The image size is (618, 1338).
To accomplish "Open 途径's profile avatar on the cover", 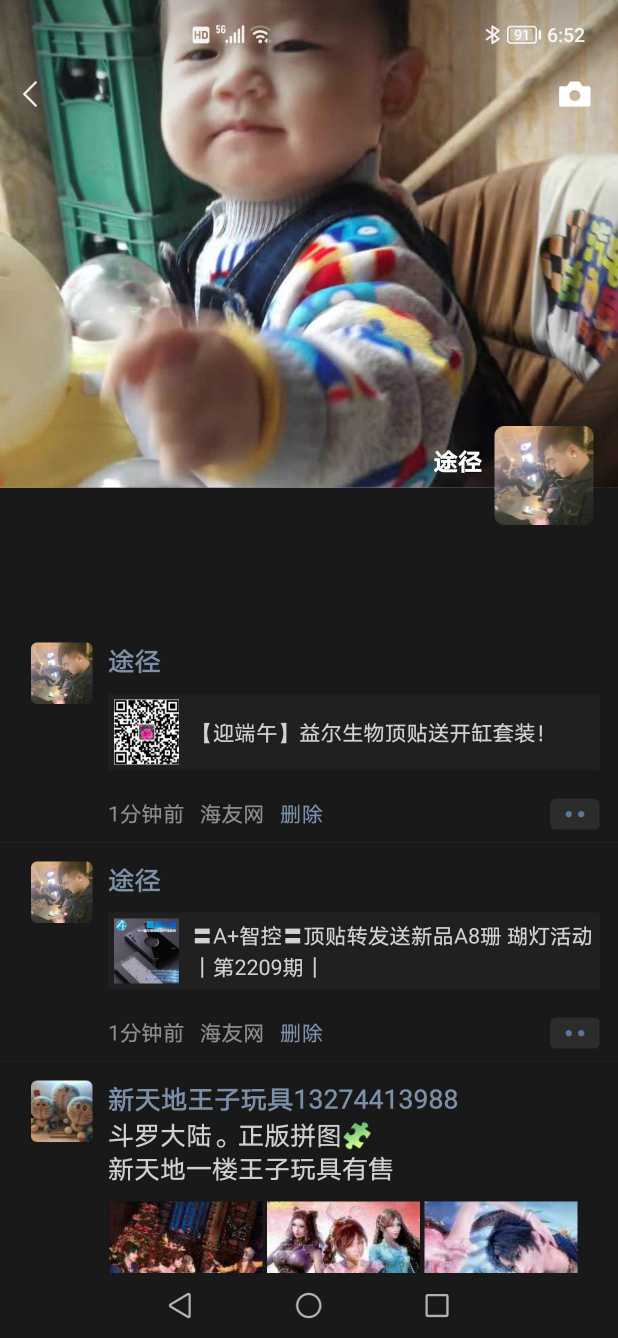I will tap(543, 475).
